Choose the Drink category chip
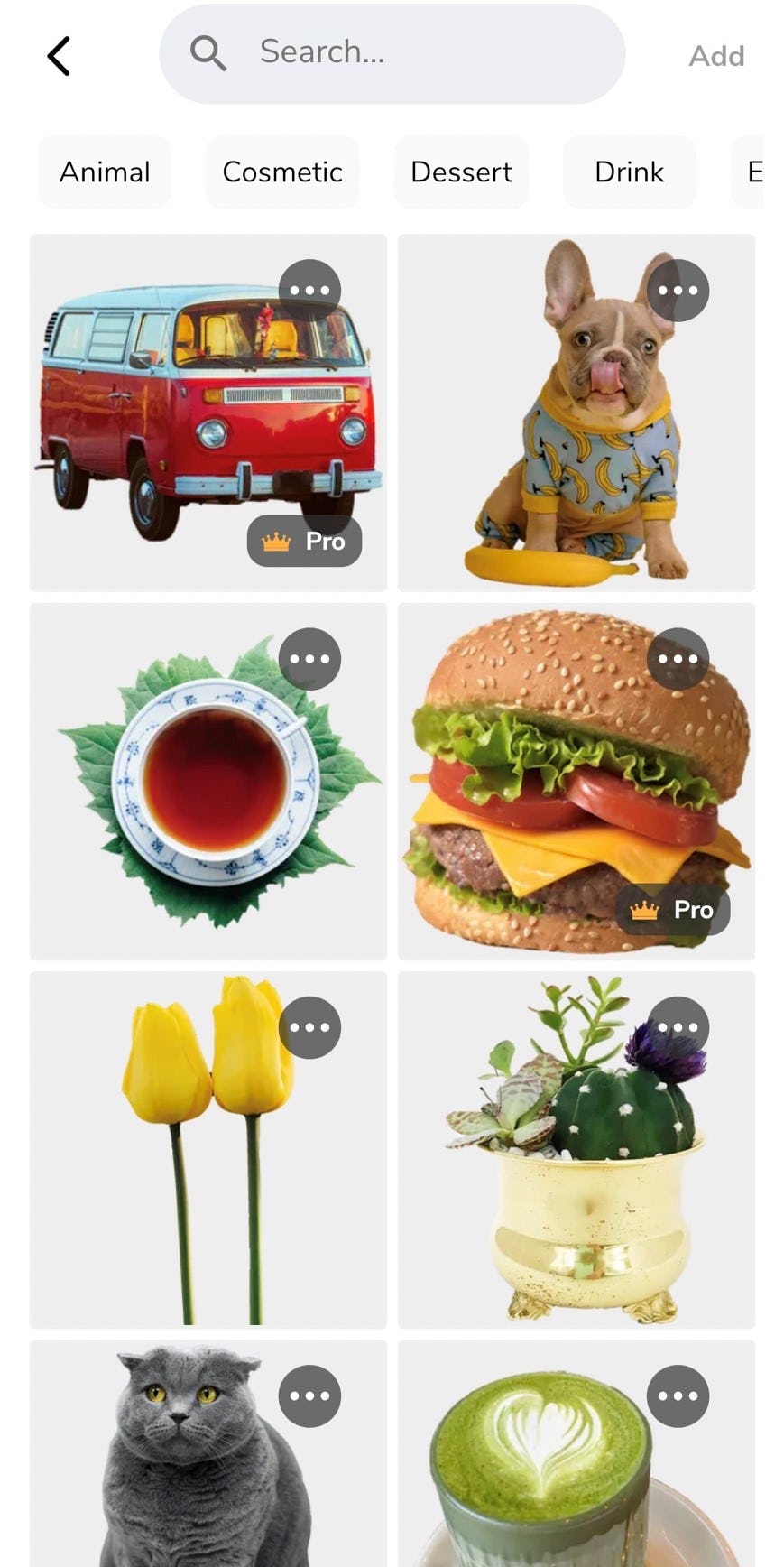This screenshot has width=784, height=1567. click(x=629, y=172)
